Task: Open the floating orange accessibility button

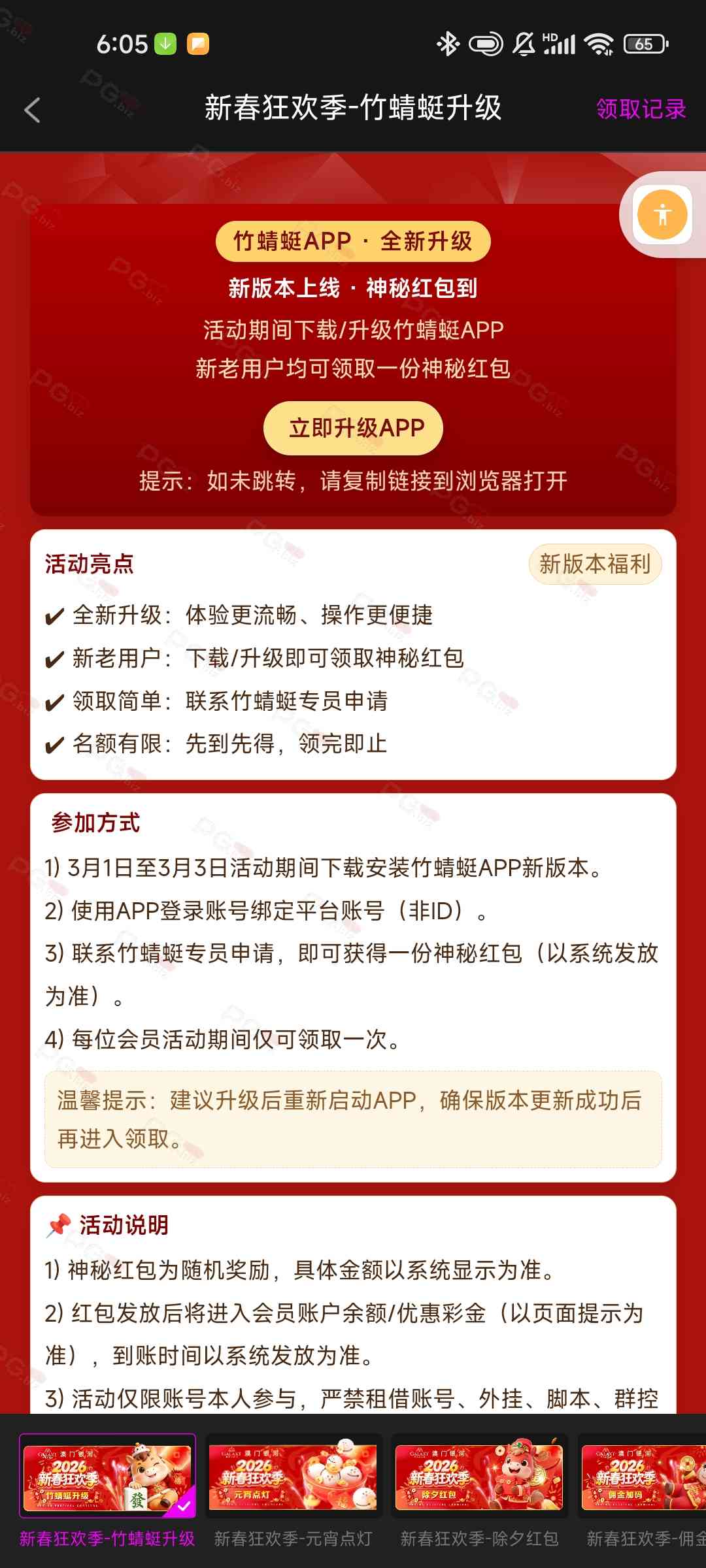Action: pos(663,214)
